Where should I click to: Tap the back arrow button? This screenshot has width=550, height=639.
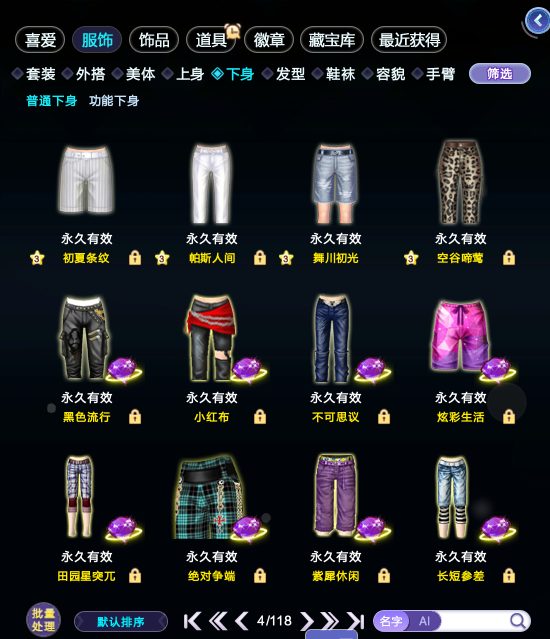pyautogui.click(x=537, y=20)
